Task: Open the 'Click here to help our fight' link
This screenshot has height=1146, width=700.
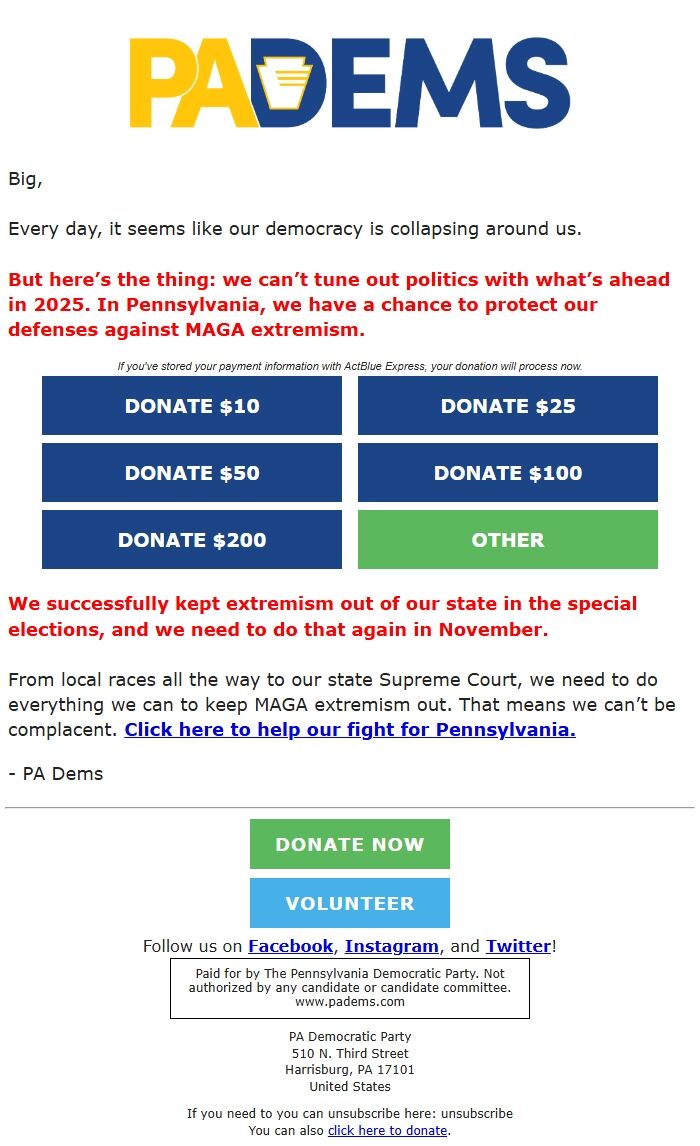Action: (x=350, y=730)
